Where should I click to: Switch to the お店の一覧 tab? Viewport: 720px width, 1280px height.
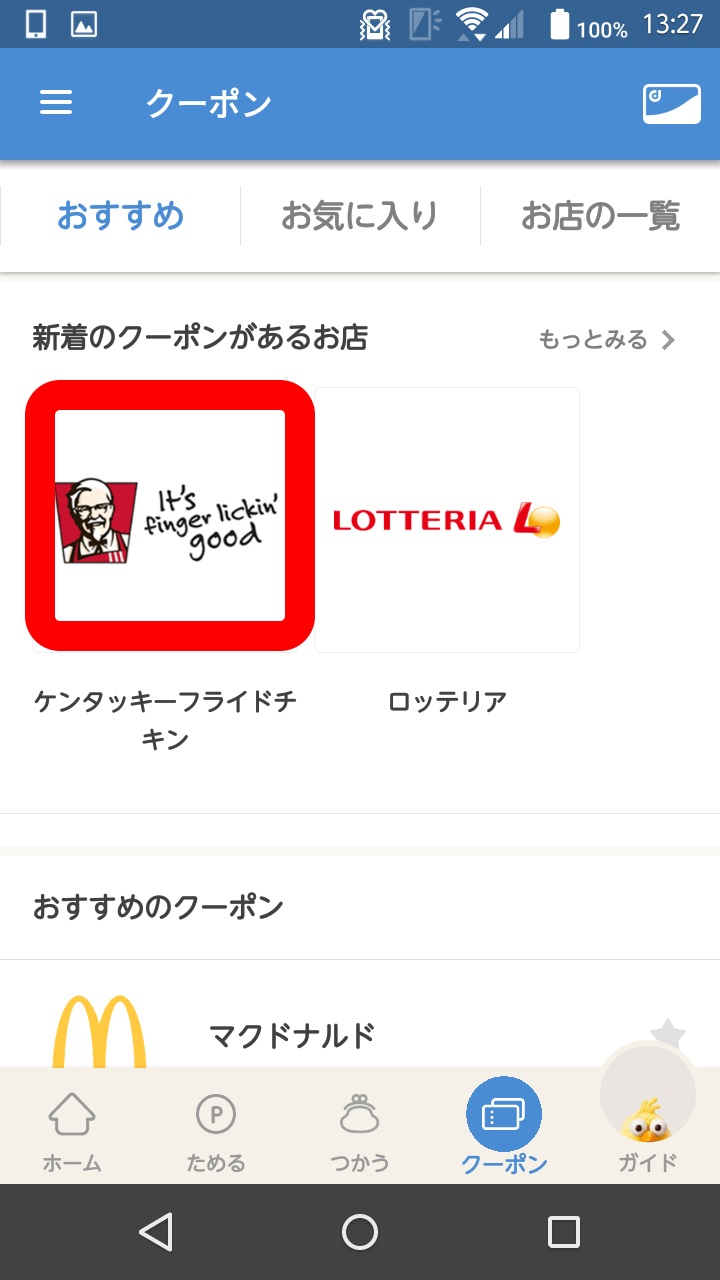click(x=600, y=216)
